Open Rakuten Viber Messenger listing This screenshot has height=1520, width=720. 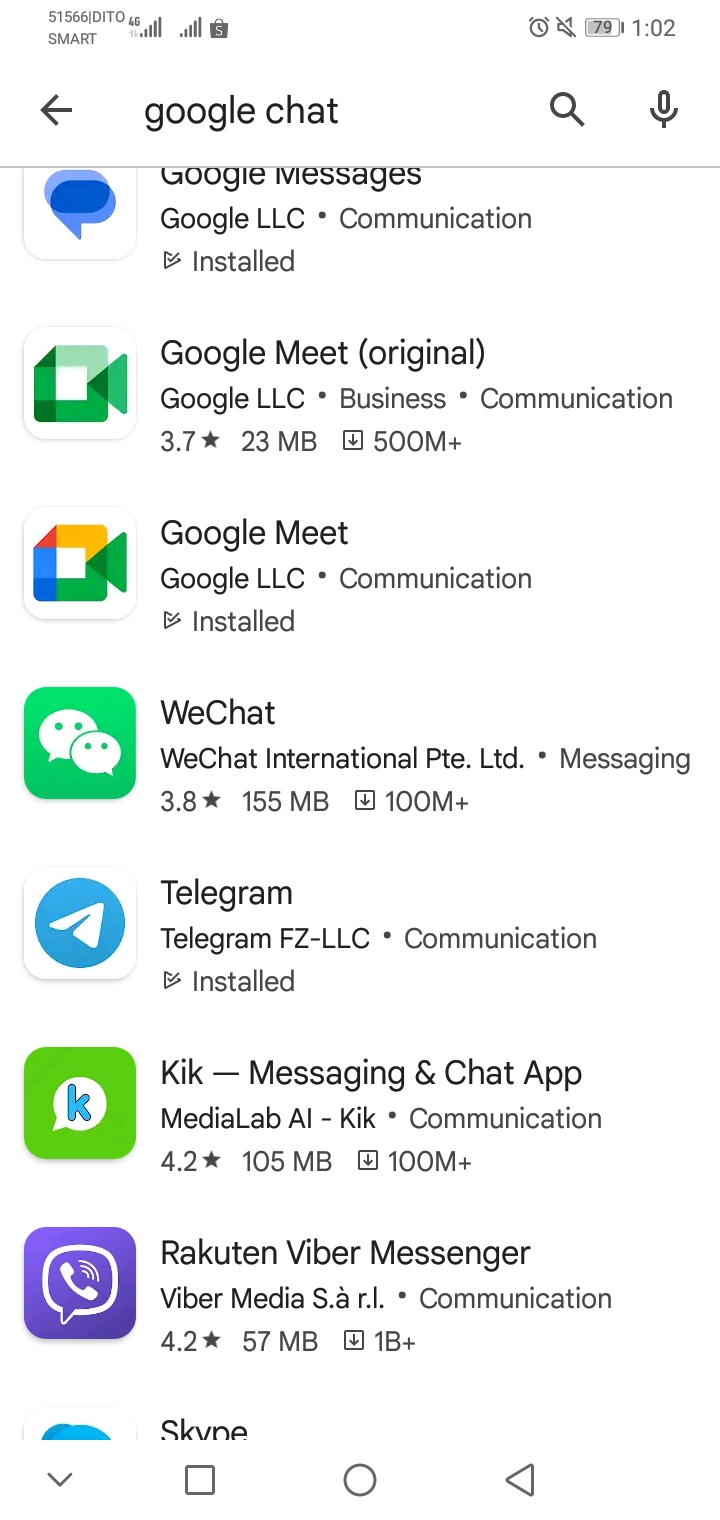360,1297
